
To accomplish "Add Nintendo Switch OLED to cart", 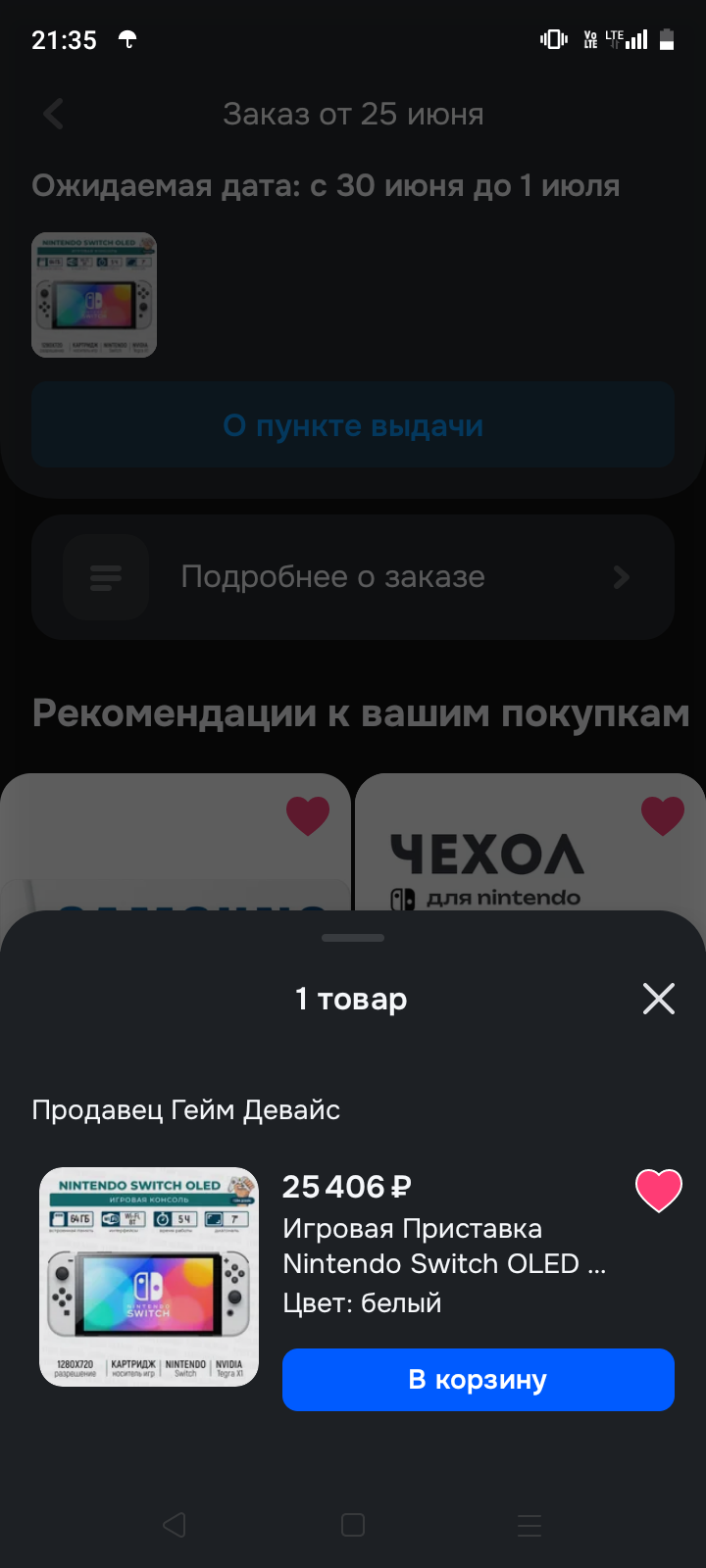I will 478,1380.
